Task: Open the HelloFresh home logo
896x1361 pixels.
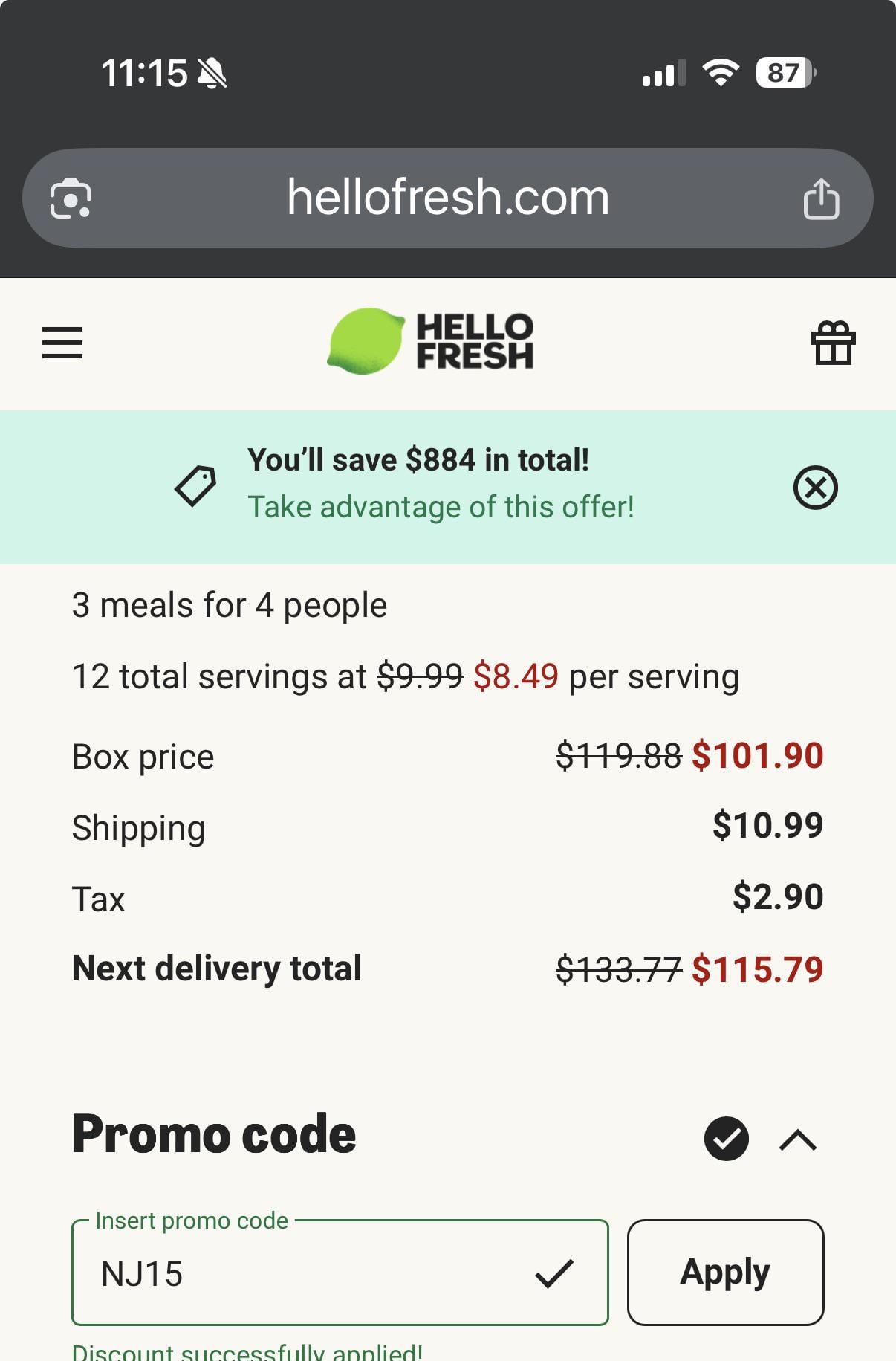Action: [x=431, y=342]
